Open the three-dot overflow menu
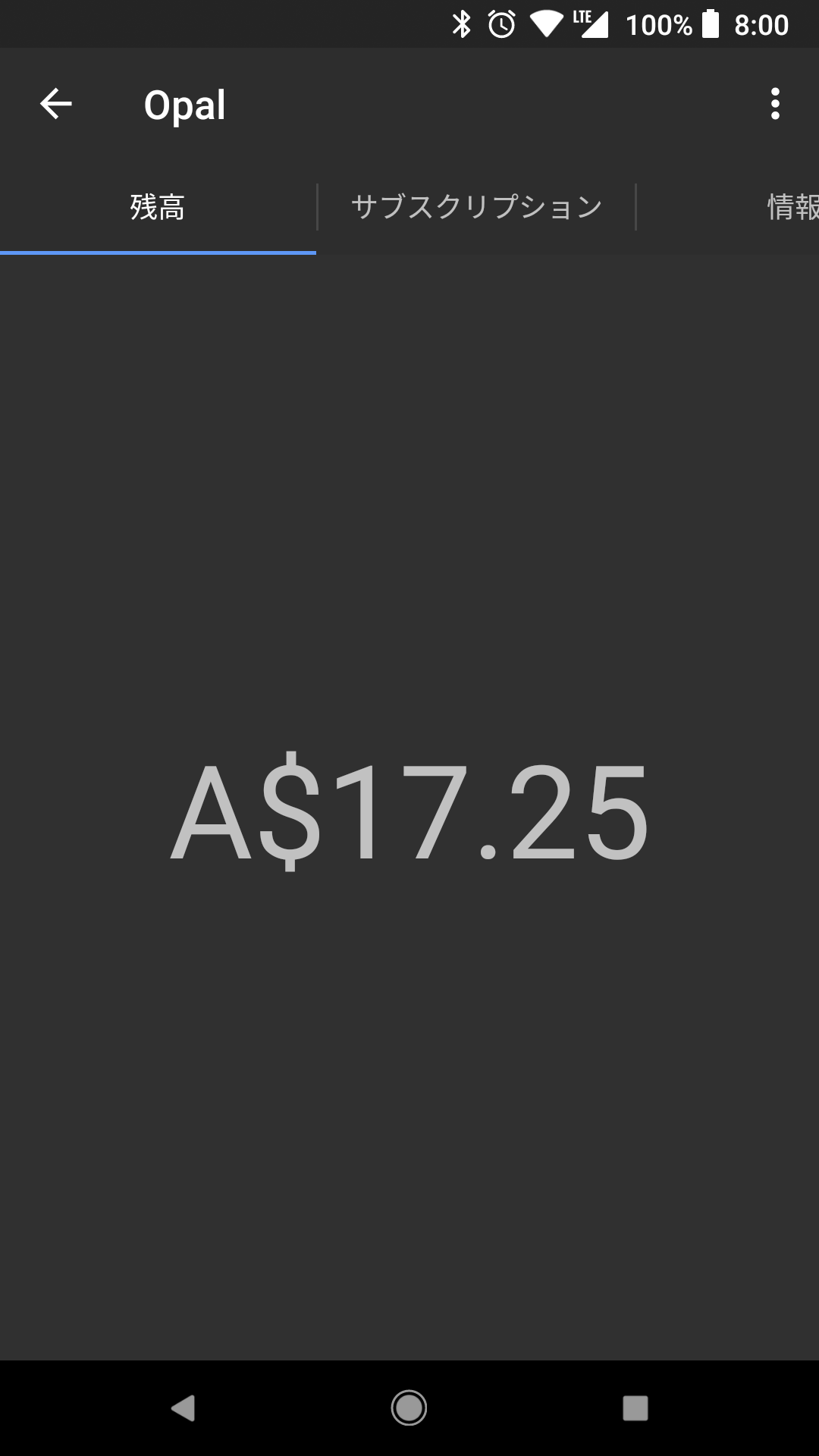Screen dimensions: 819x1456 tap(775, 104)
